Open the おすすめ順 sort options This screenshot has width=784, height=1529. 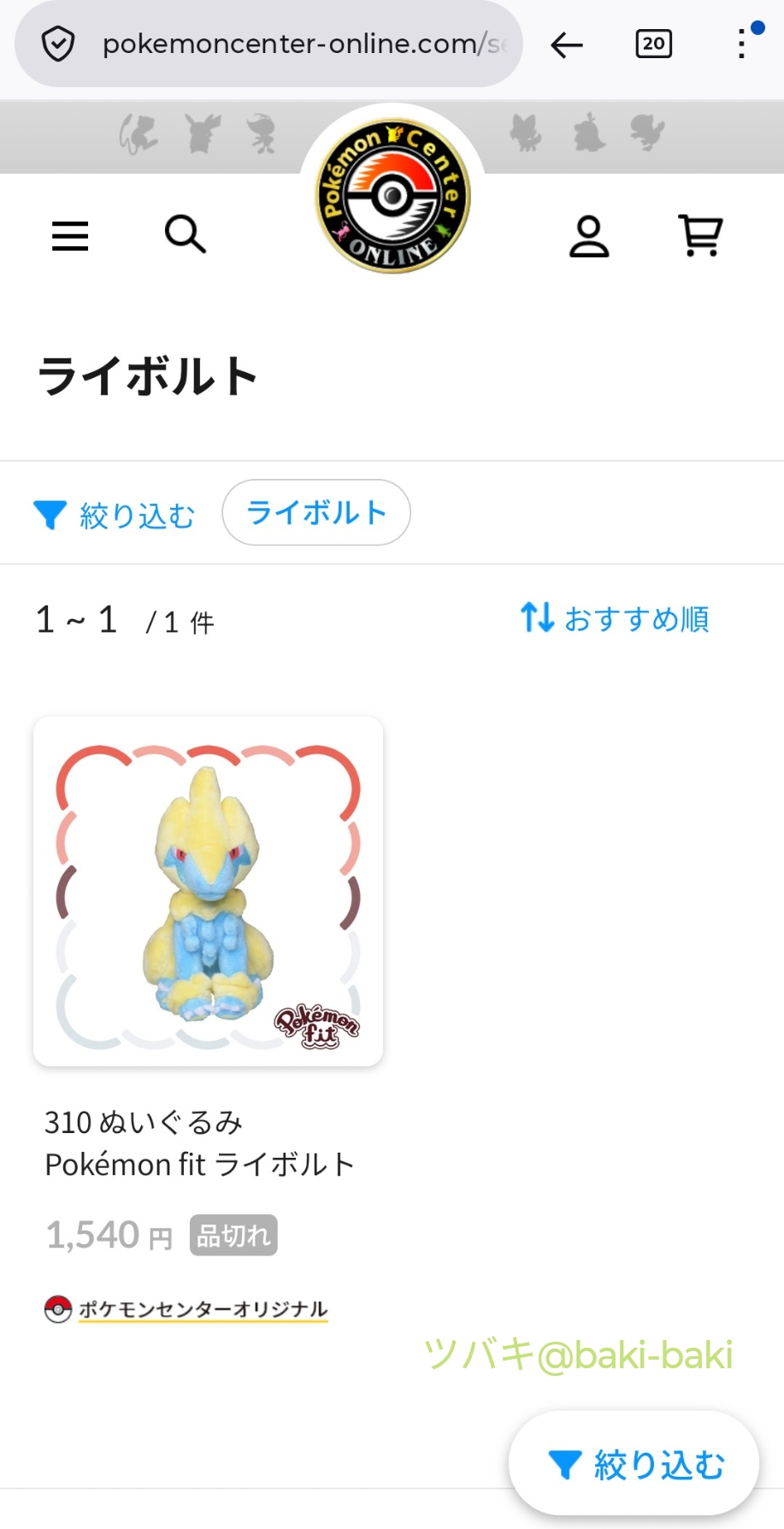tap(615, 617)
